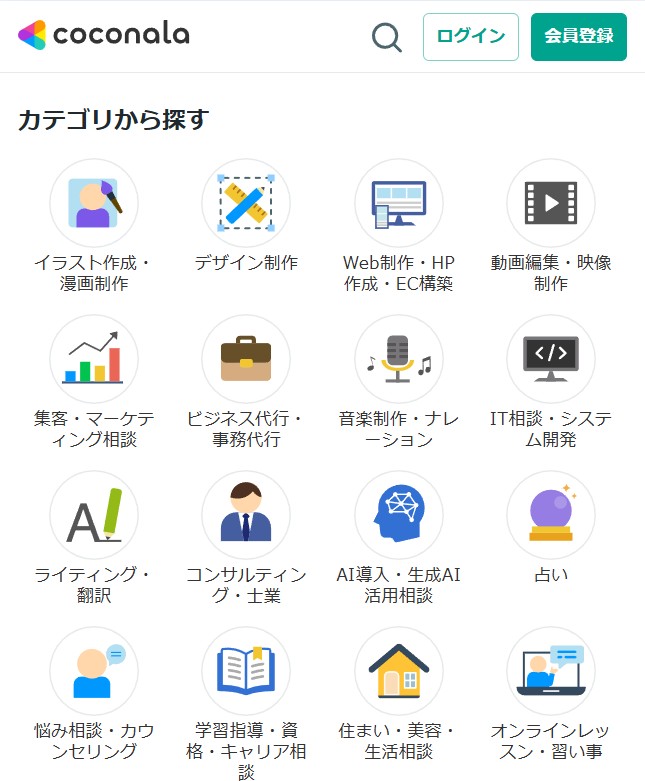
Task: Choose ビジネス代行・事務代行 category
Action: point(246,360)
